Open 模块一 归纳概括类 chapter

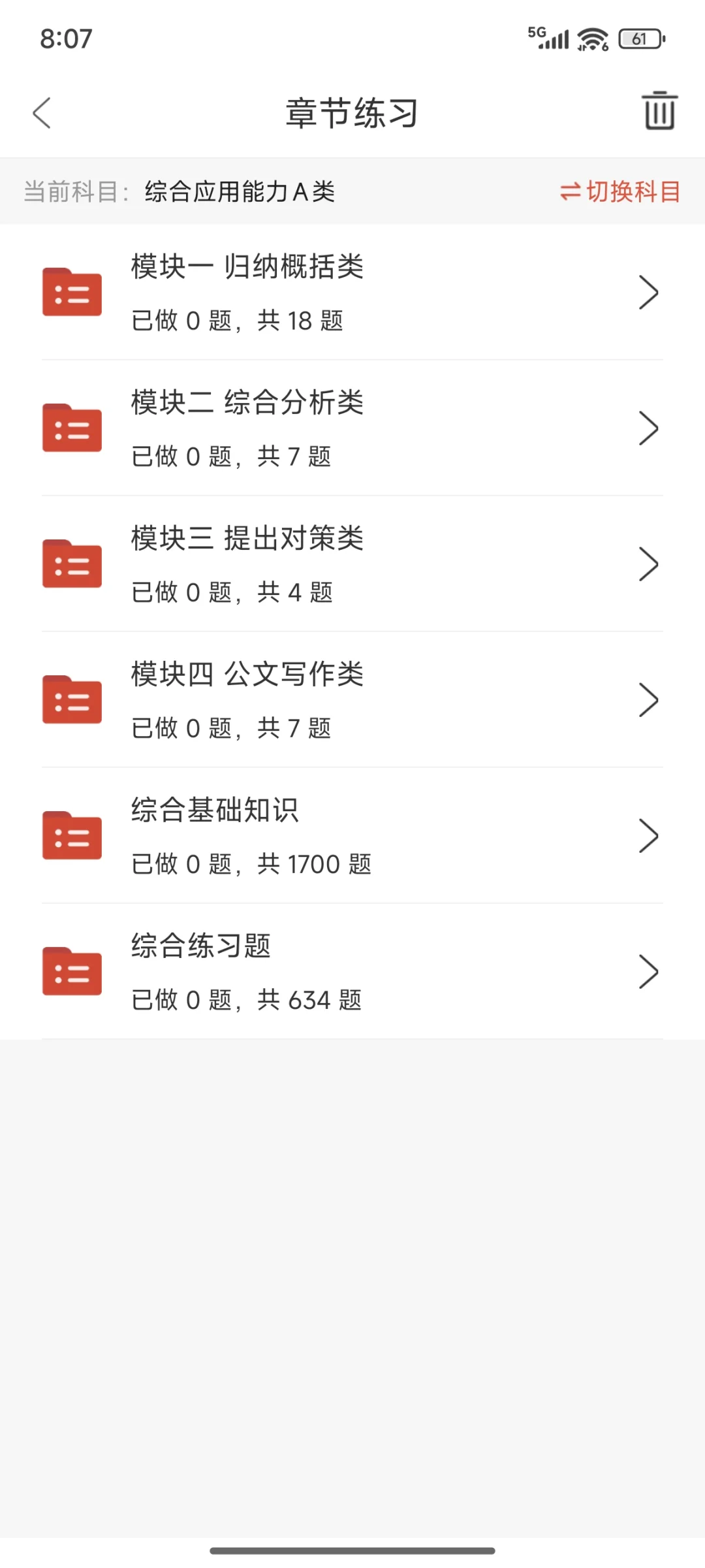[352, 292]
